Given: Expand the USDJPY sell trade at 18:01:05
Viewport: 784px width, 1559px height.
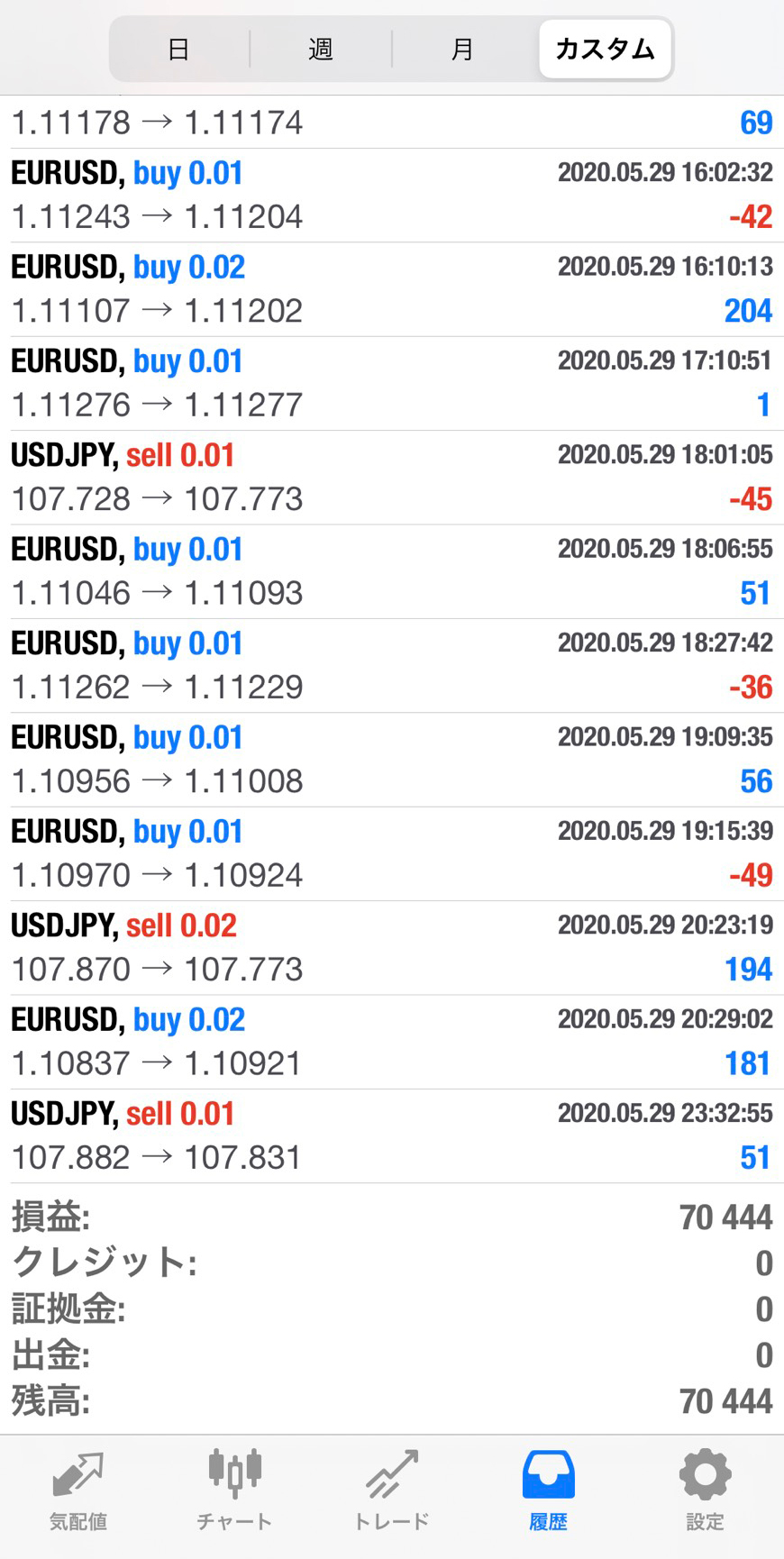Looking at the screenshot, I should [391, 478].
